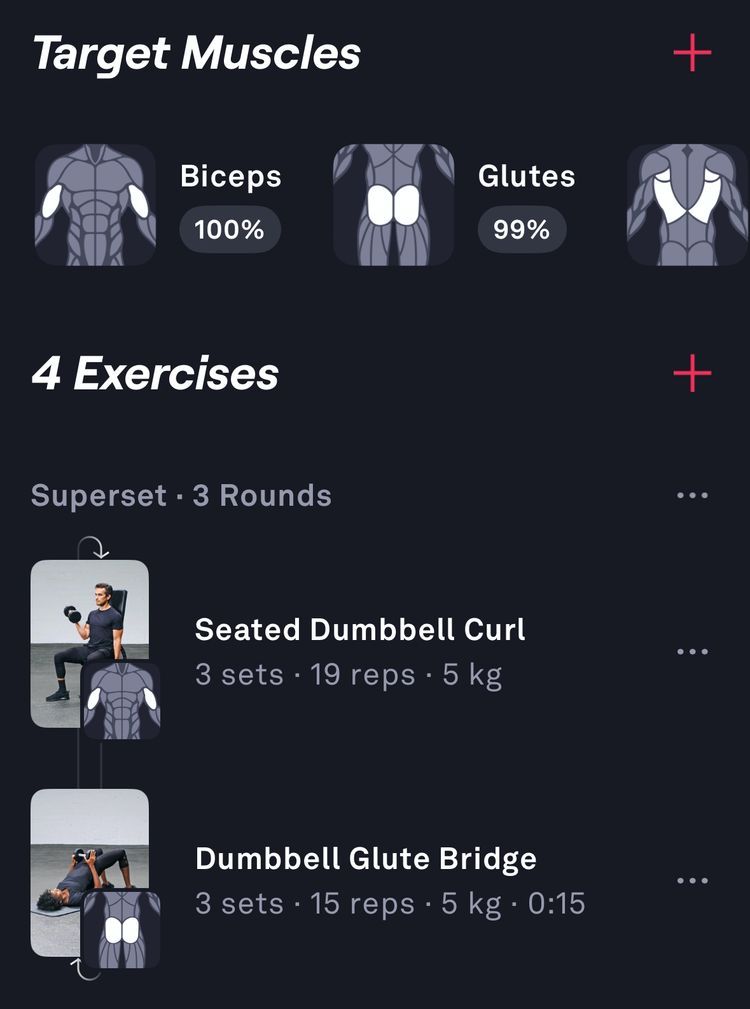Viewport: 750px width, 1009px height.
Task: Open the Seated Dumbbell Curl exercise
Action: pos(360,630)
